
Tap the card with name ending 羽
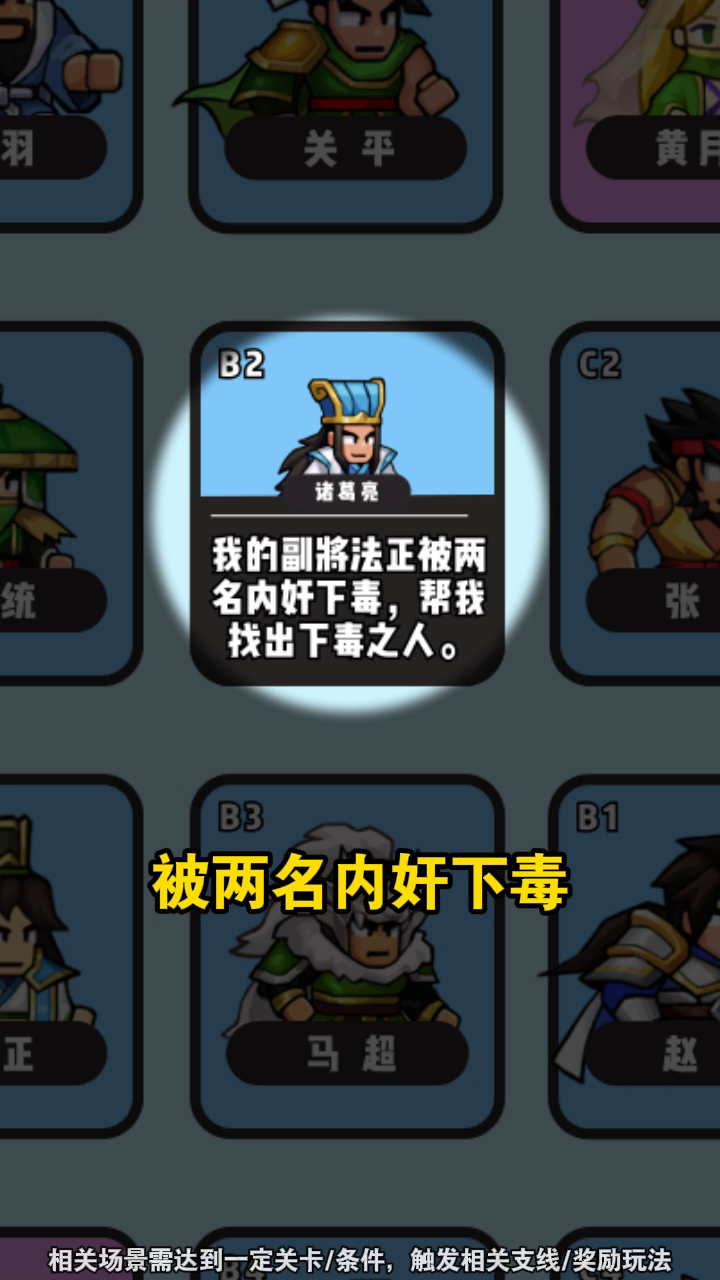(x=68, y=110)
